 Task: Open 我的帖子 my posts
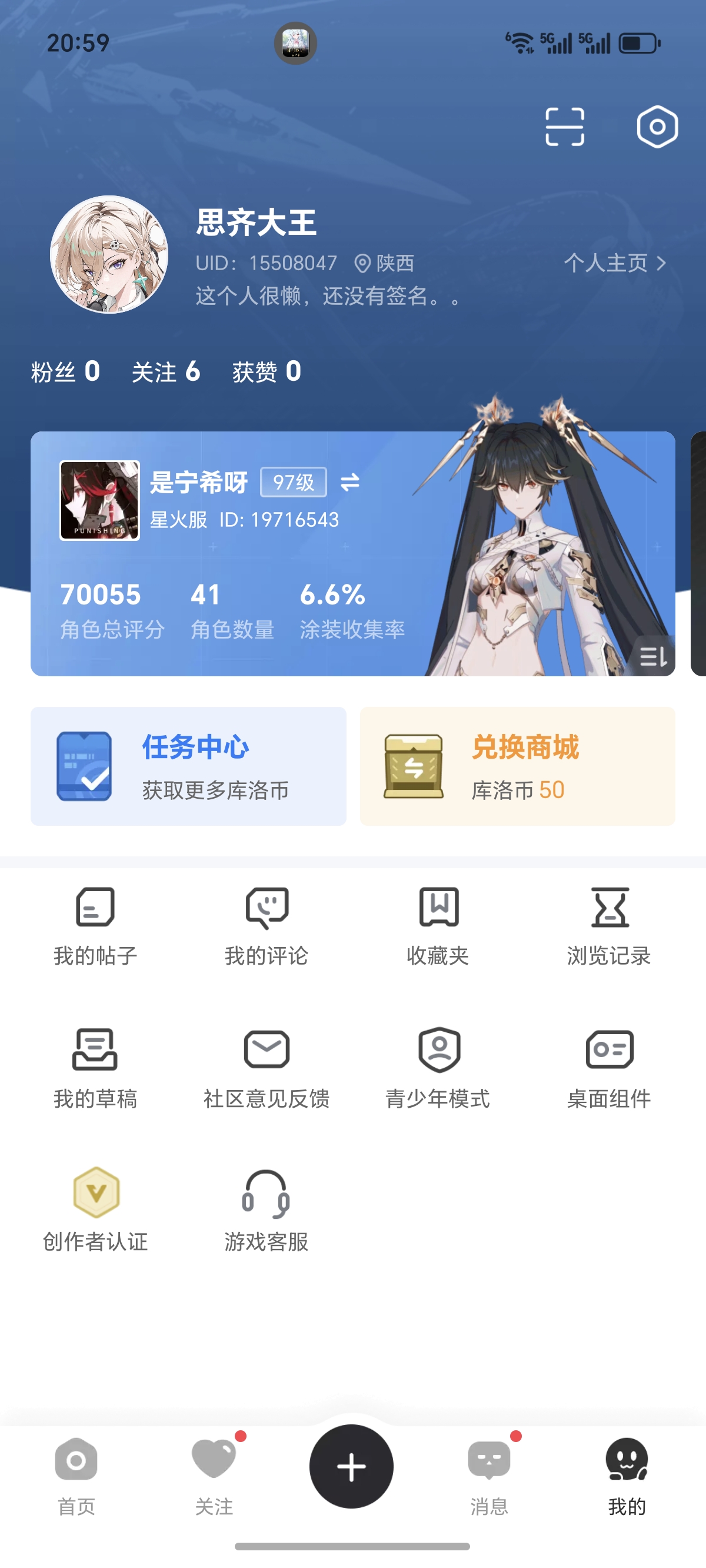click(x=95, y=926)
